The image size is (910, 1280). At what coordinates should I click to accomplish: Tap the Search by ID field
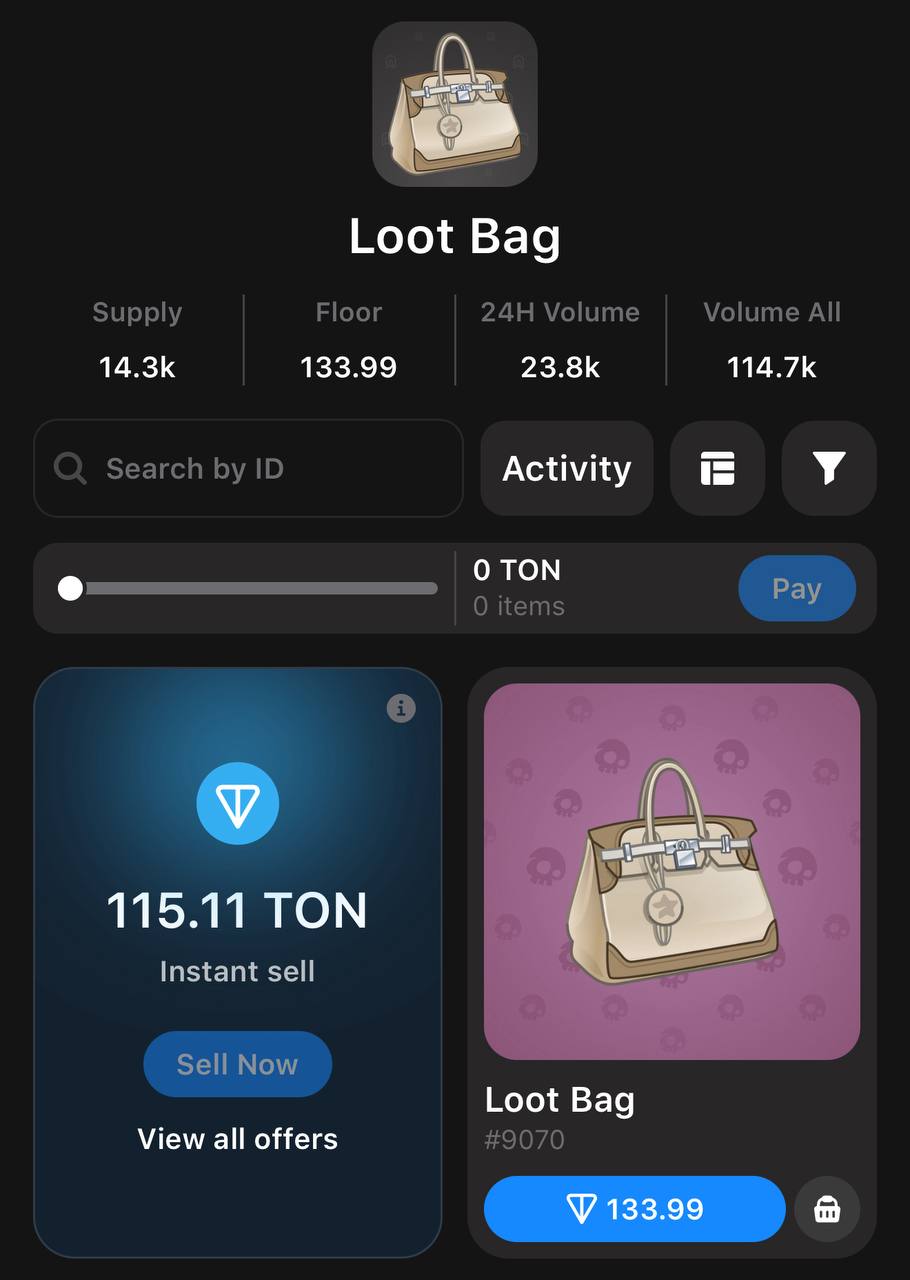point(248,468)
